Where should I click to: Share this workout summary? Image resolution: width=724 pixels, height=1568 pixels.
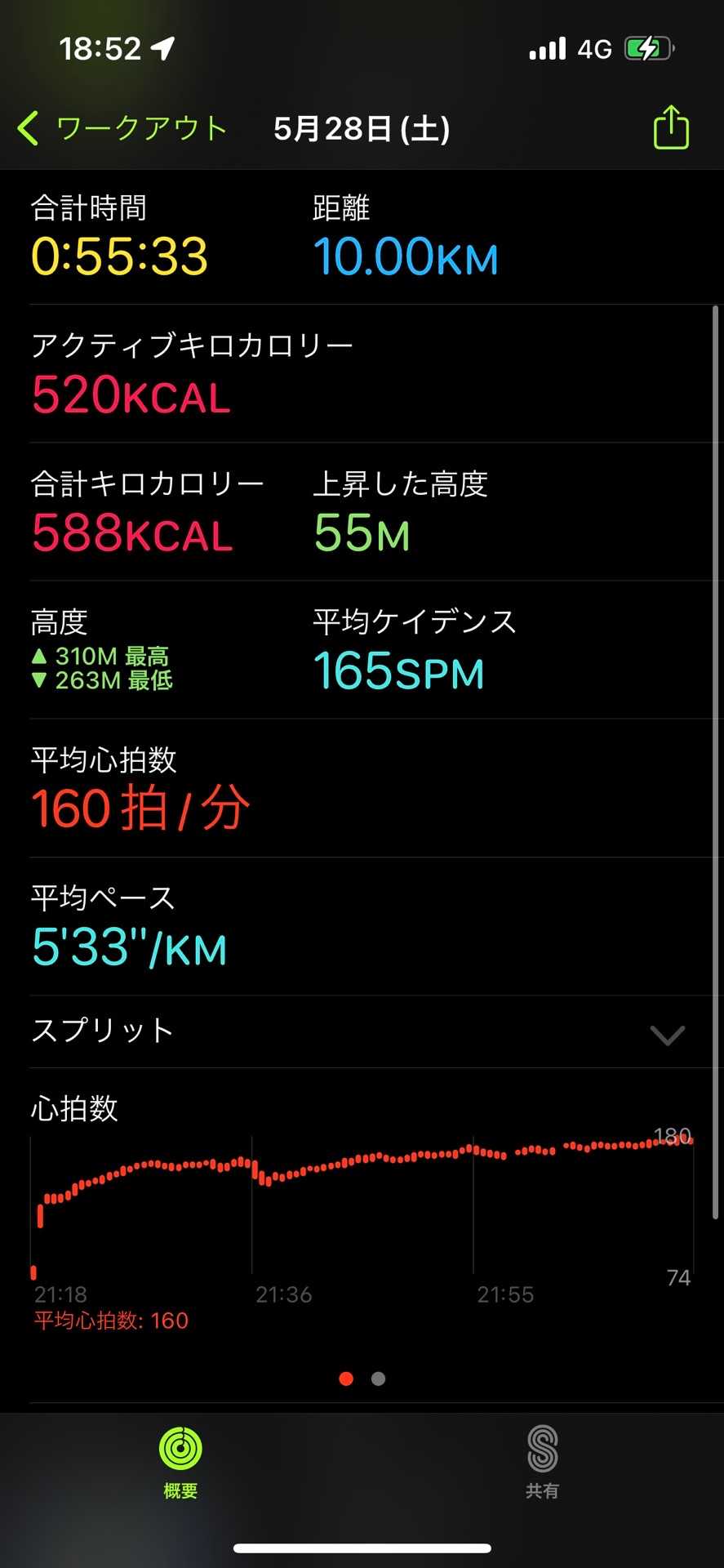[671, 128]
